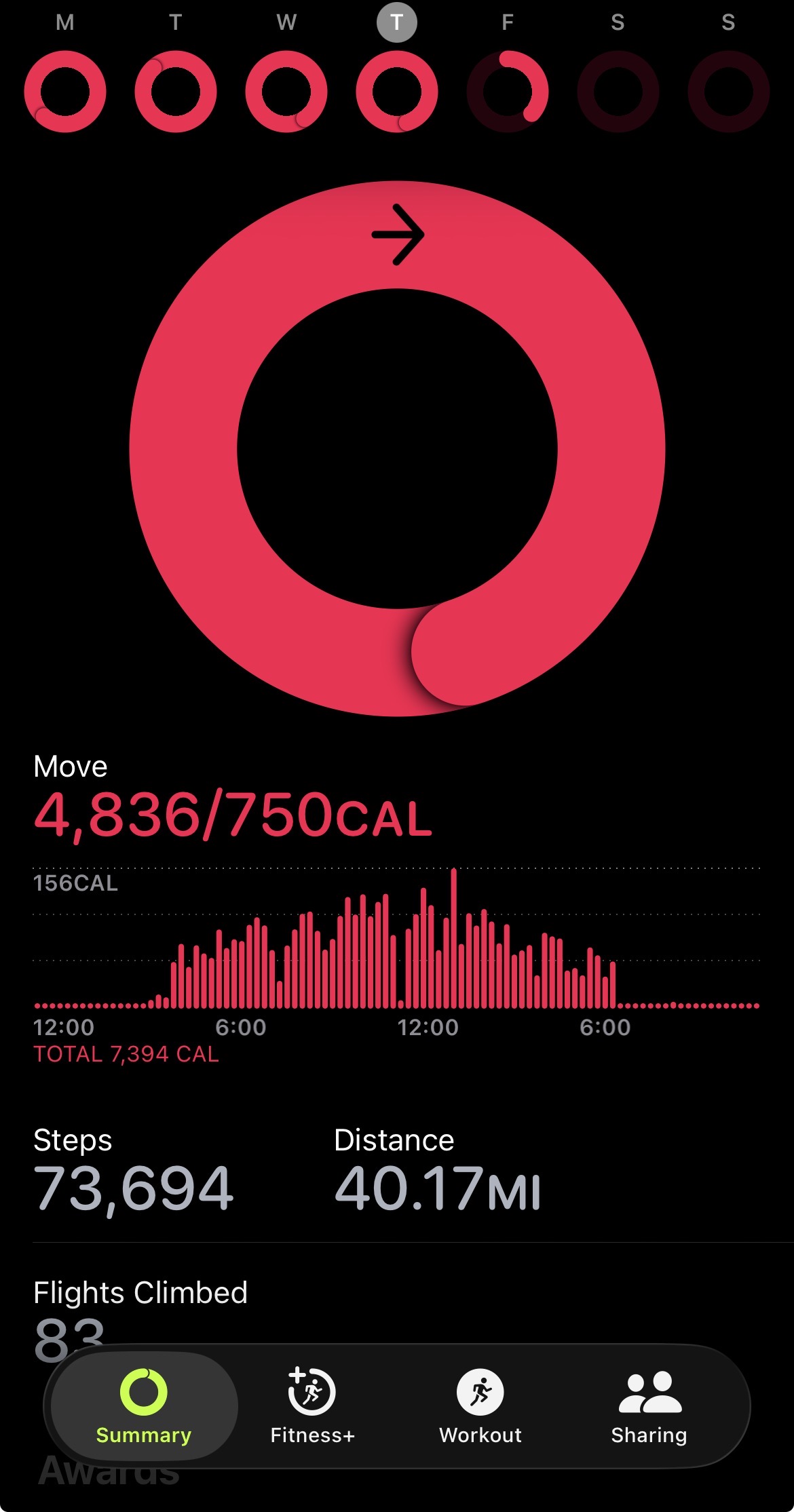The height and width of the screenshot is (1512, 794).
Task: Select Sunday's activity ring
Action: [x=728, y=92]
